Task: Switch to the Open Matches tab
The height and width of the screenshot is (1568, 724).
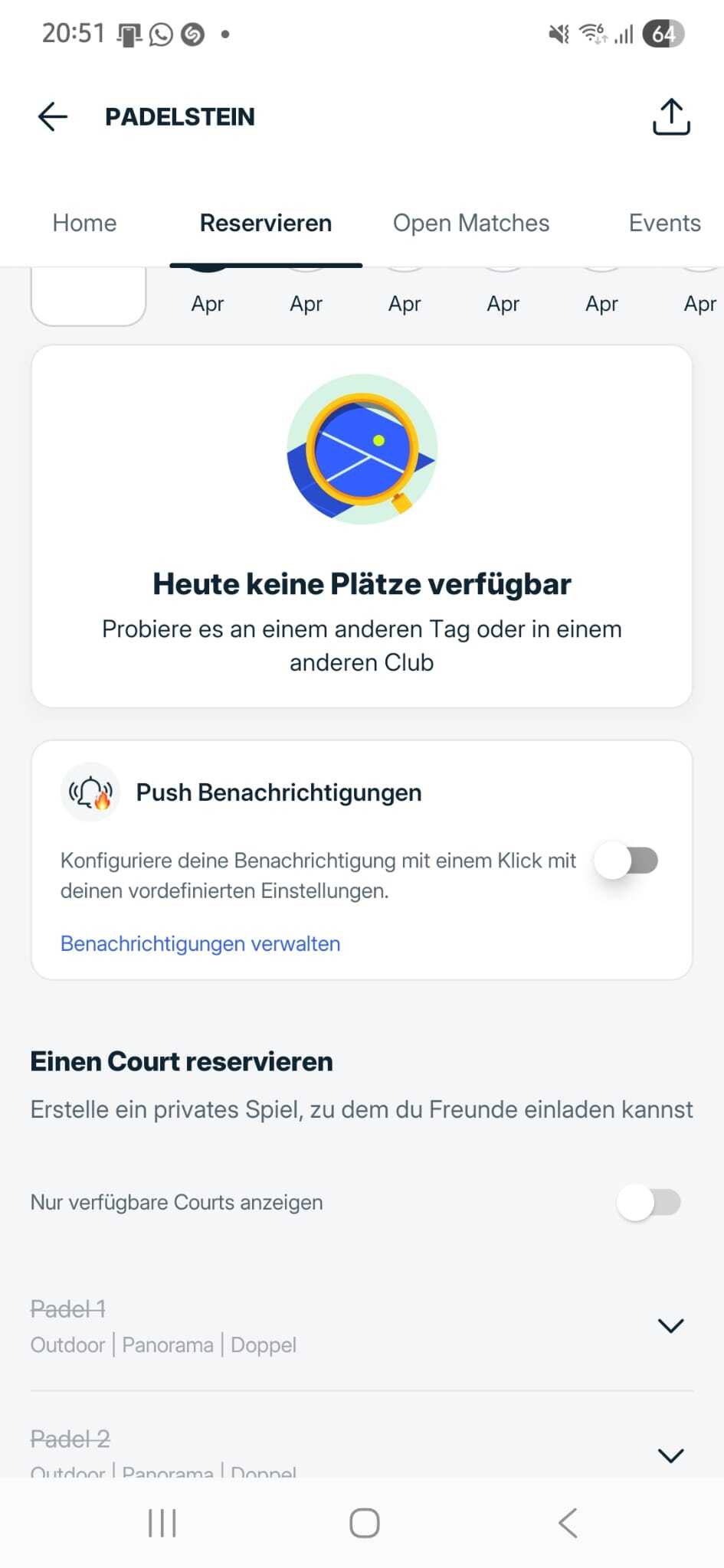Action: [470, 223]
